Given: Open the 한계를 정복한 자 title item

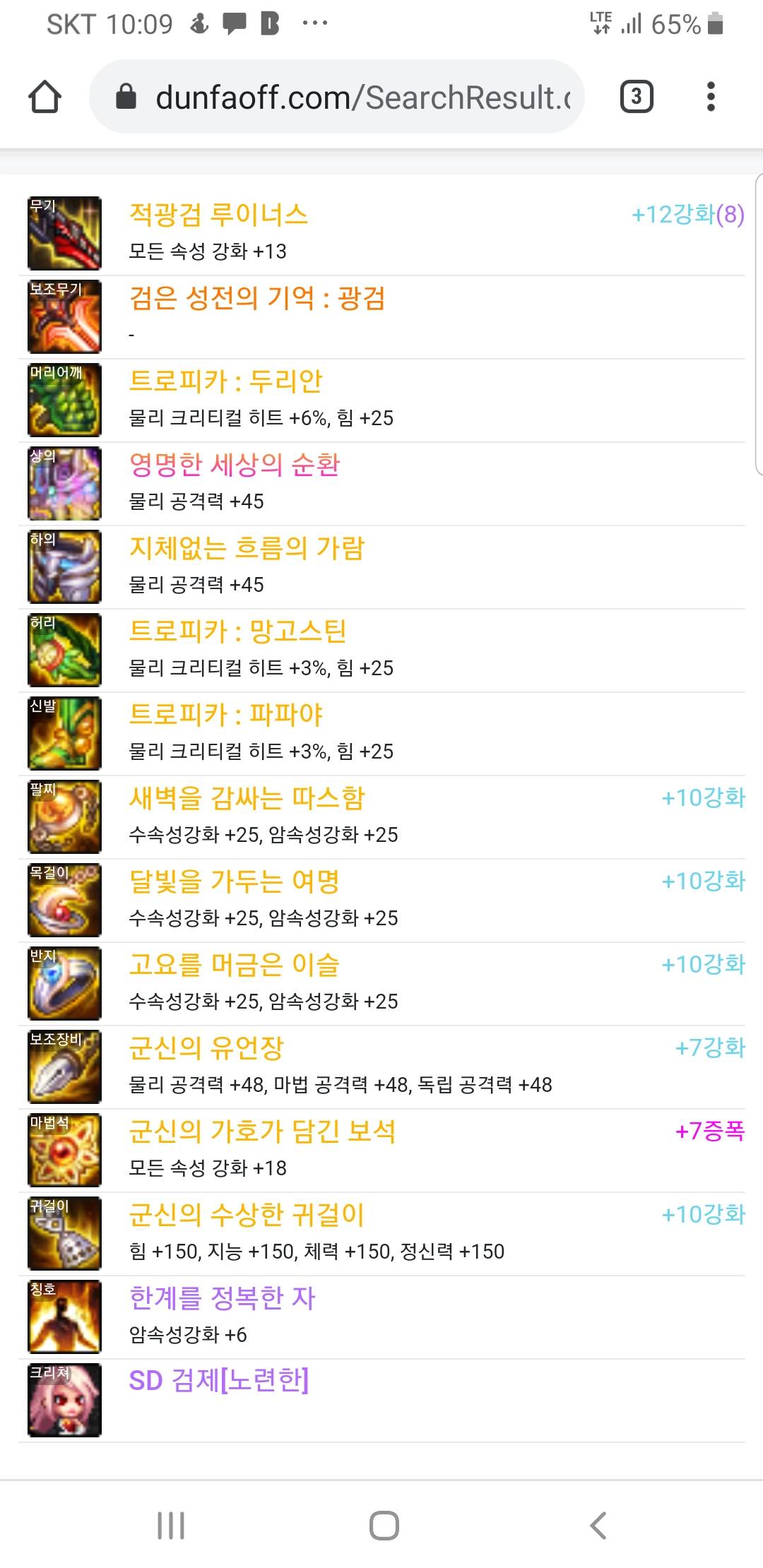Looking at the screenshot, I should pyautogui.click(x=222, y=1297).
